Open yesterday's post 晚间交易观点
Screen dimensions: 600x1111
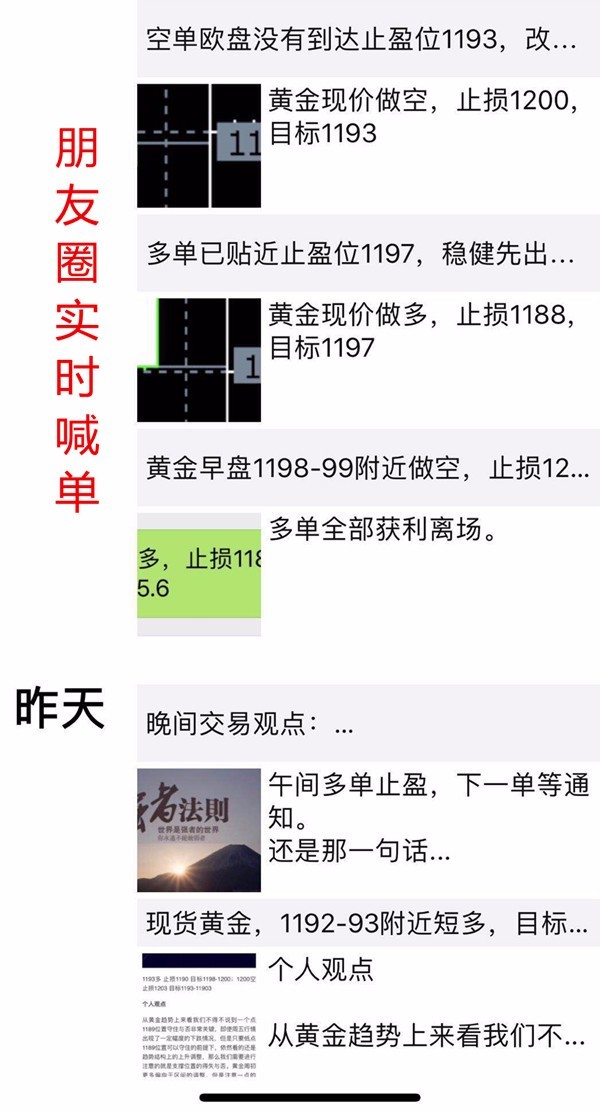[x=368, y=723]
